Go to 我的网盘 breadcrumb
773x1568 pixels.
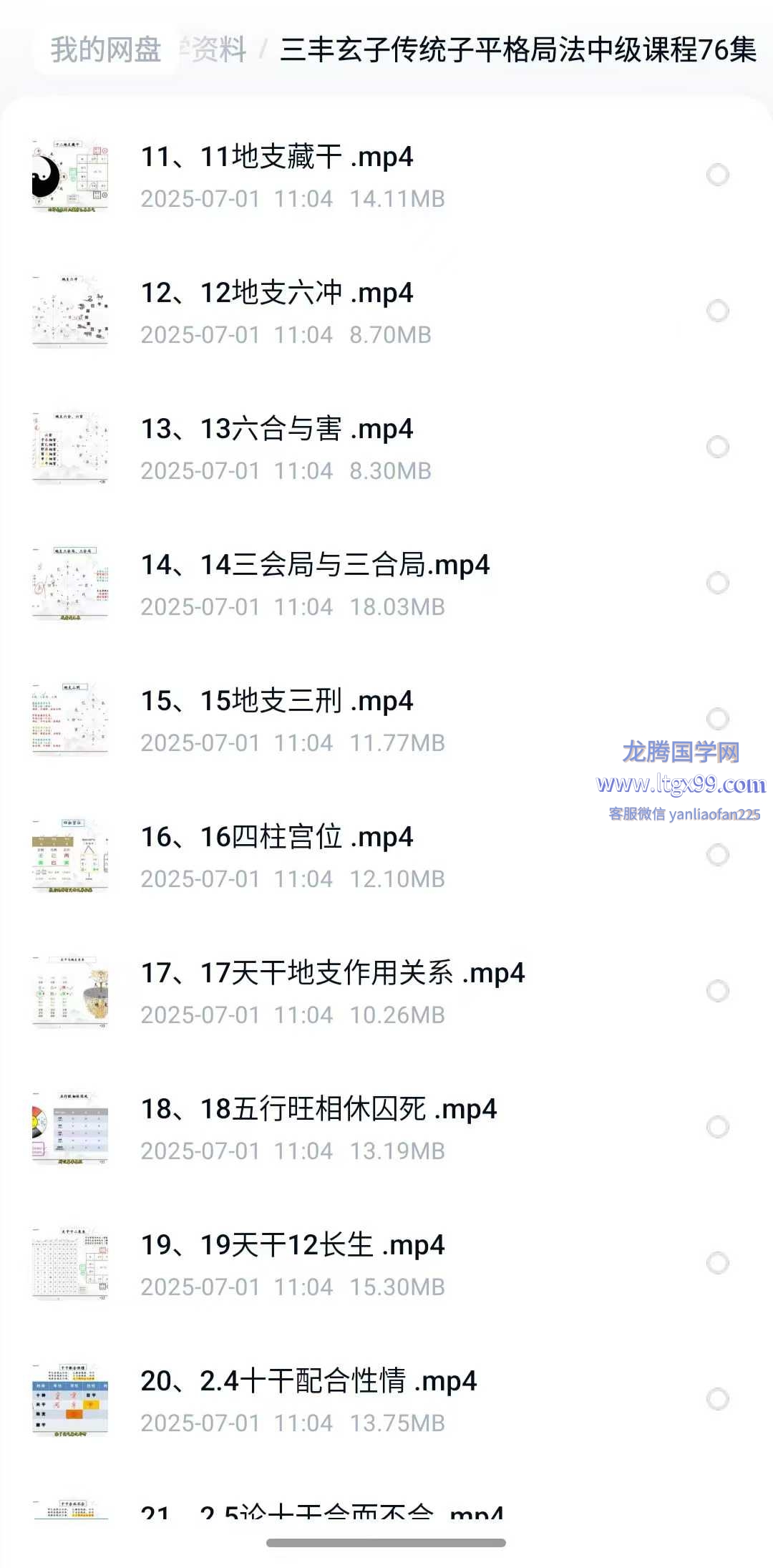(106, 50)
